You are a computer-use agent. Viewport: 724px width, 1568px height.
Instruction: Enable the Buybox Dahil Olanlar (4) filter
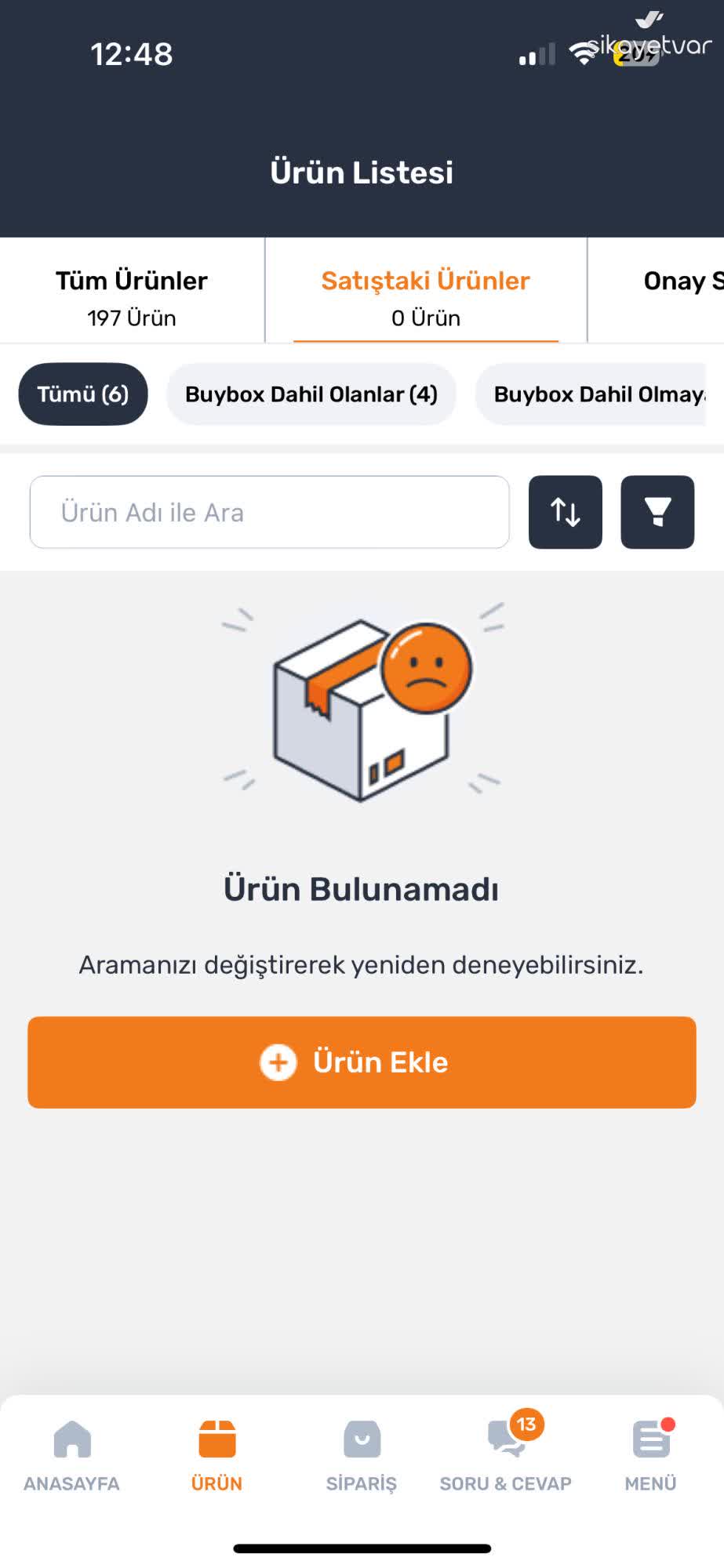[311, 394]
